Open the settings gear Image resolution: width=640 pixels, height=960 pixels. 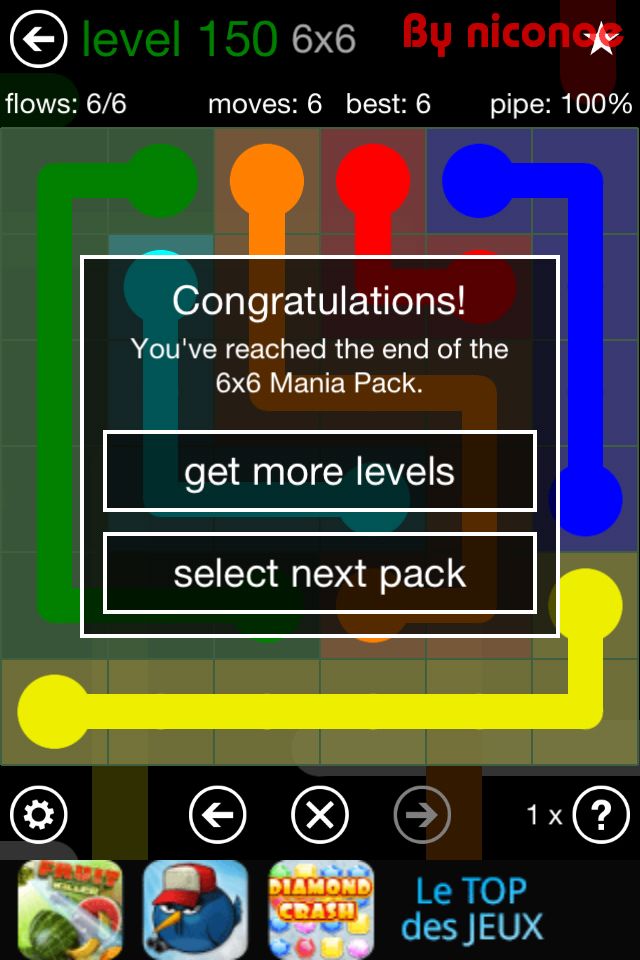point(38,815)
